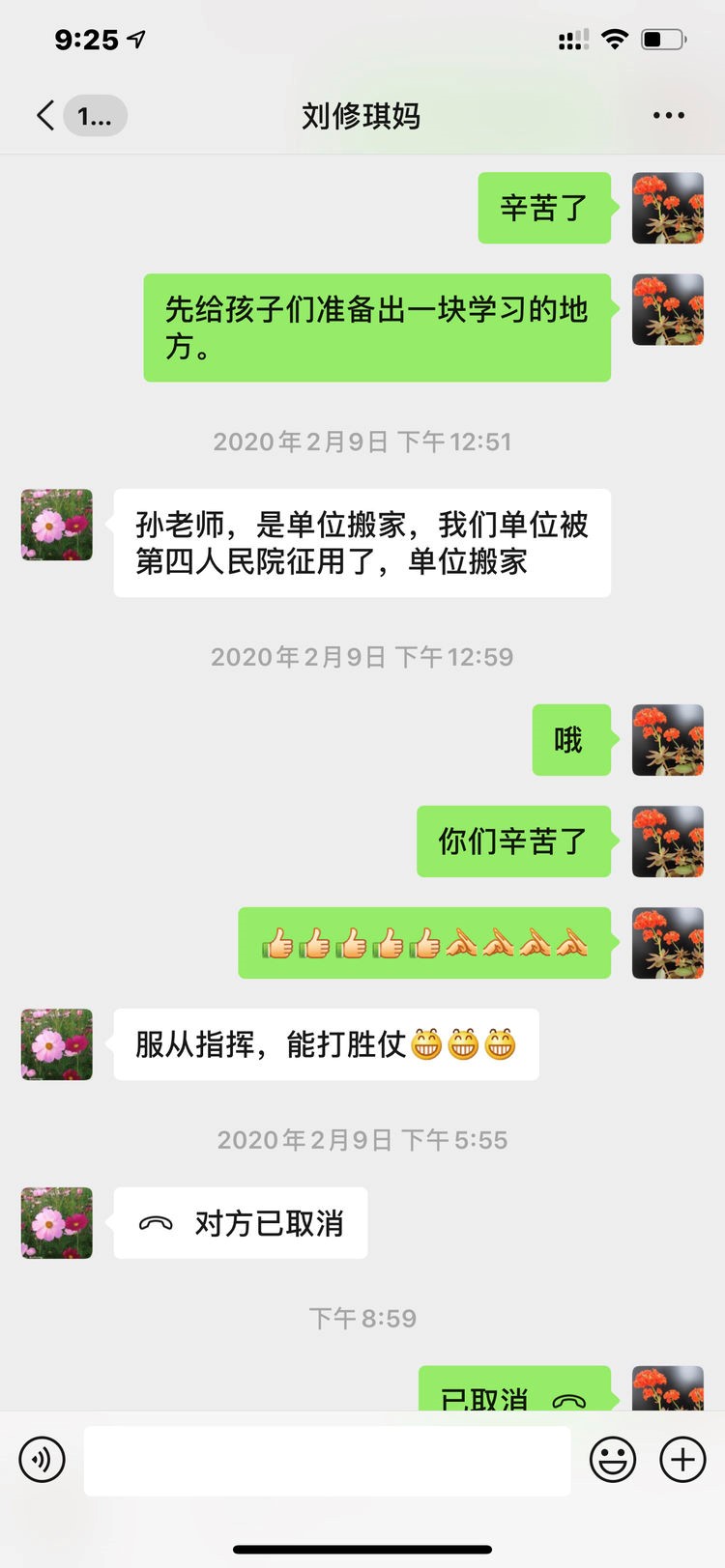Open the plus attachments menu
The width and height of the screenshot is (725, 1568).
pos(682,1459)
